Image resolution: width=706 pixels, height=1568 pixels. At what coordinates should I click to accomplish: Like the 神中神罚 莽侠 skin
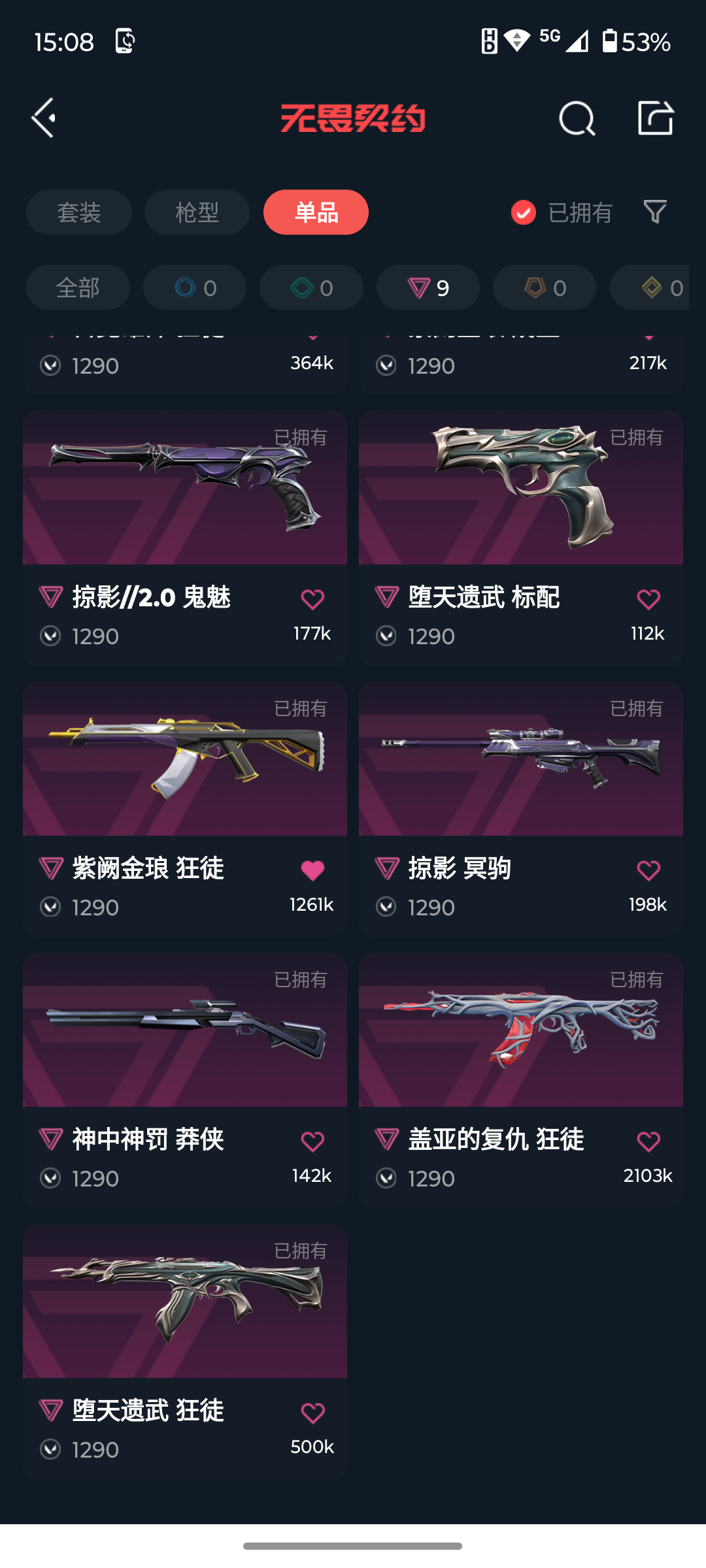(312, 1141)
